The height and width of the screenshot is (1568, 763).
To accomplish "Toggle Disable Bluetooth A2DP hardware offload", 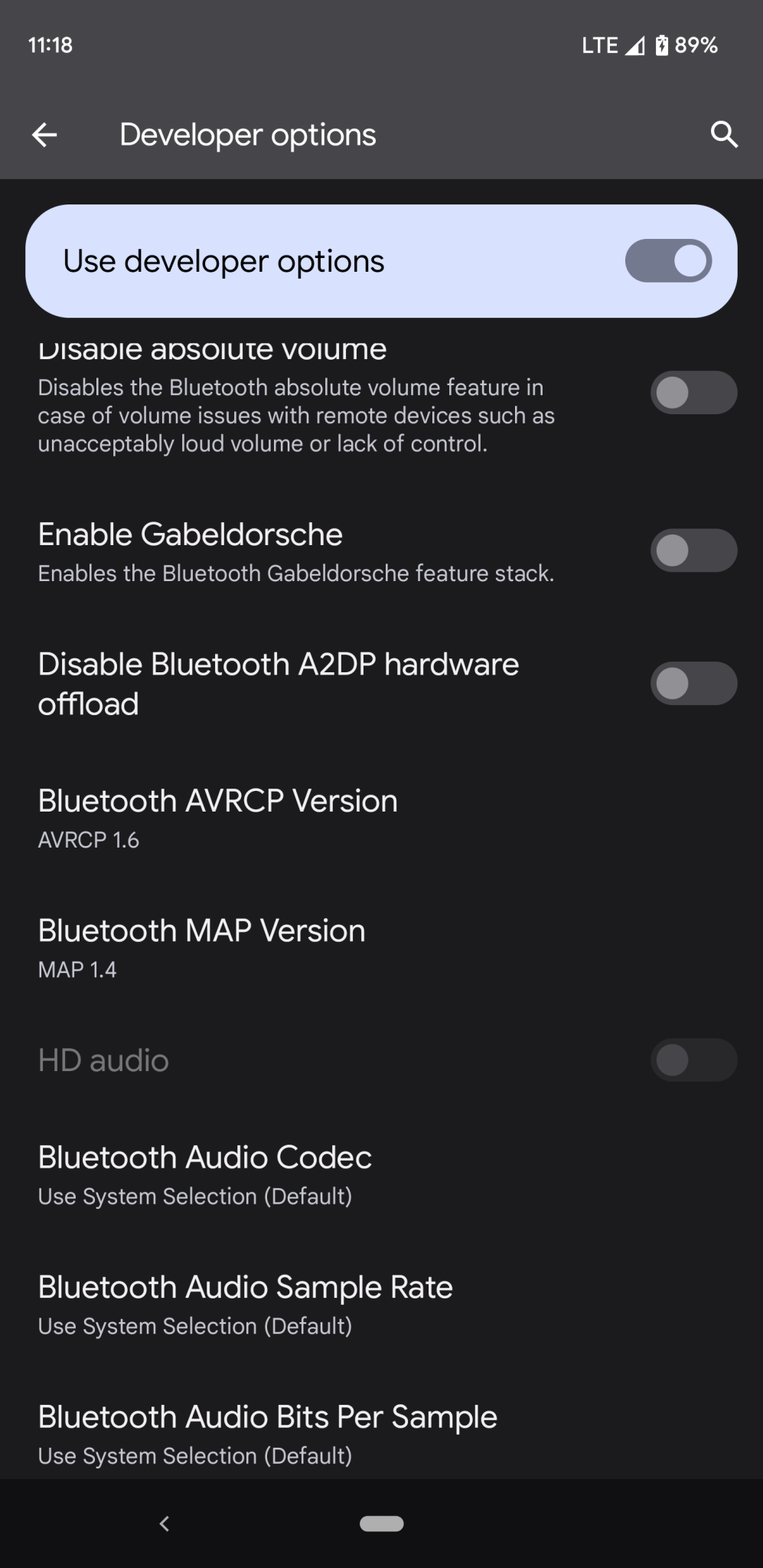I will 693,683.
